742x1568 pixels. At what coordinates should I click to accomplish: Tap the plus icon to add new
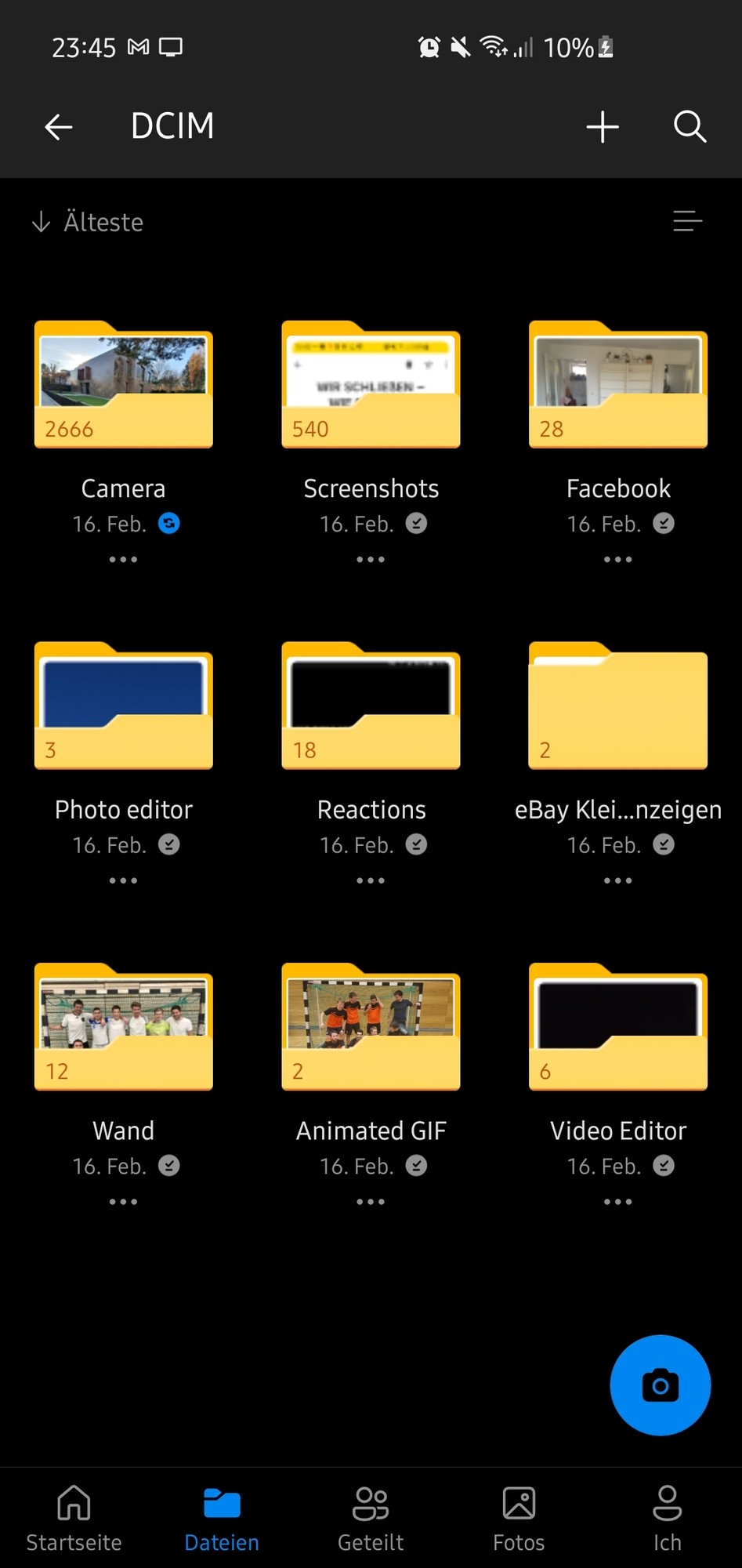click(602, 126)
